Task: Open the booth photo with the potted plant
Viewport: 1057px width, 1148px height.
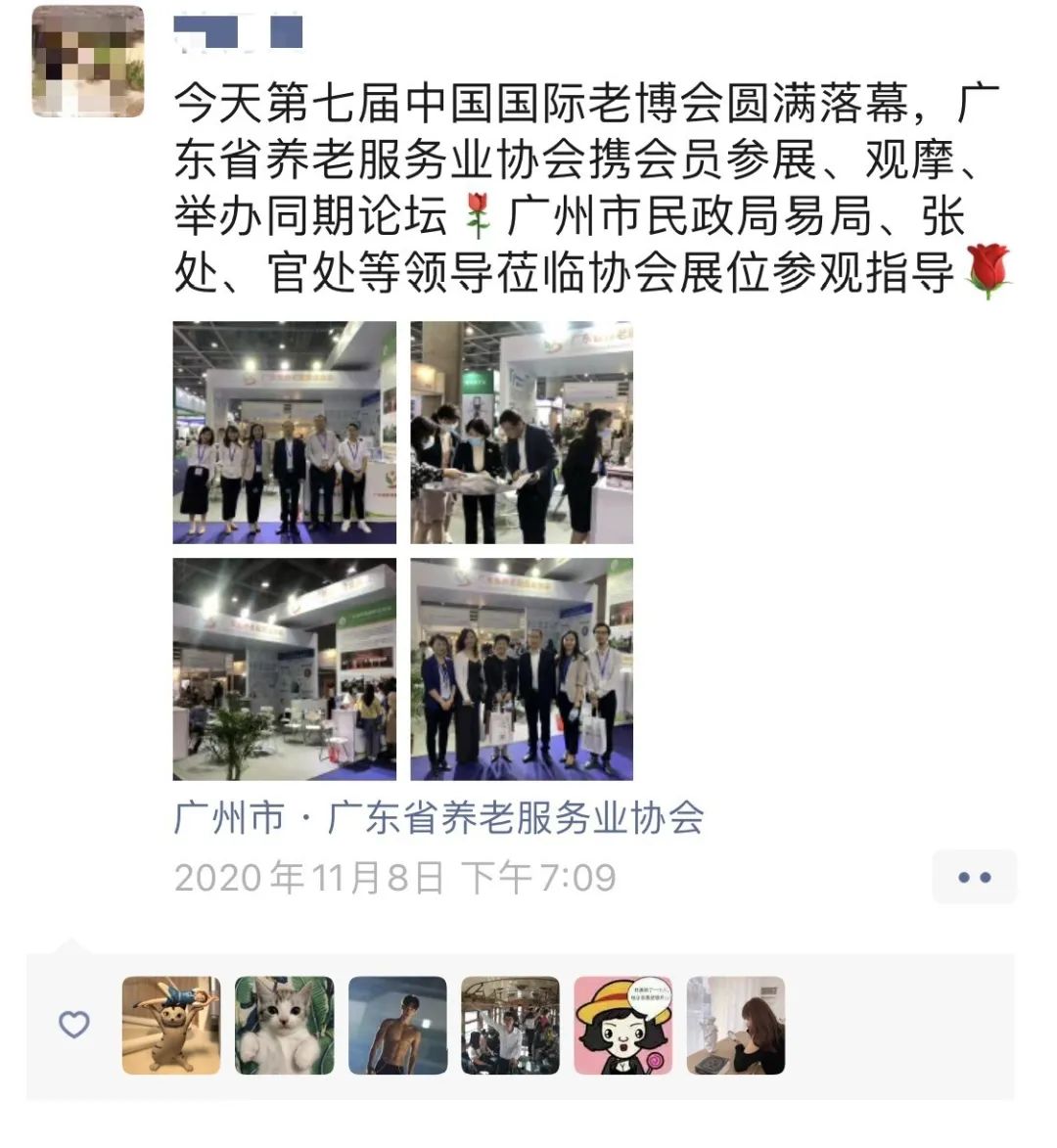Action: pyautogui.click(x=285, y=669)
